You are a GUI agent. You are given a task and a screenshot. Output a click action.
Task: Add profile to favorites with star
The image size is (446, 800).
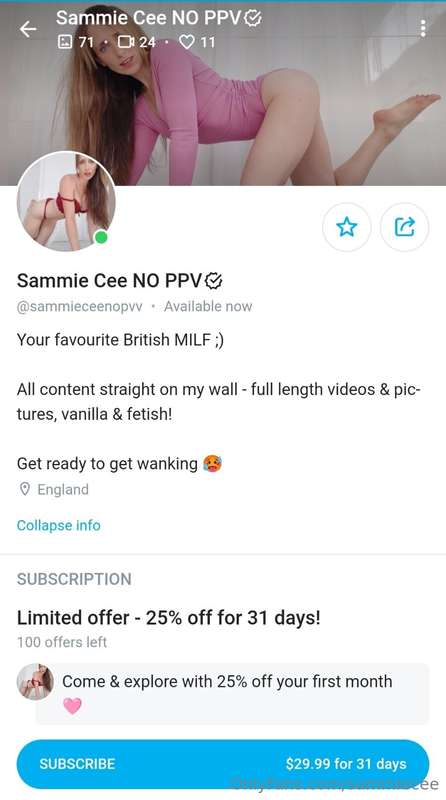pyautogui.click(x=346, y=227)
